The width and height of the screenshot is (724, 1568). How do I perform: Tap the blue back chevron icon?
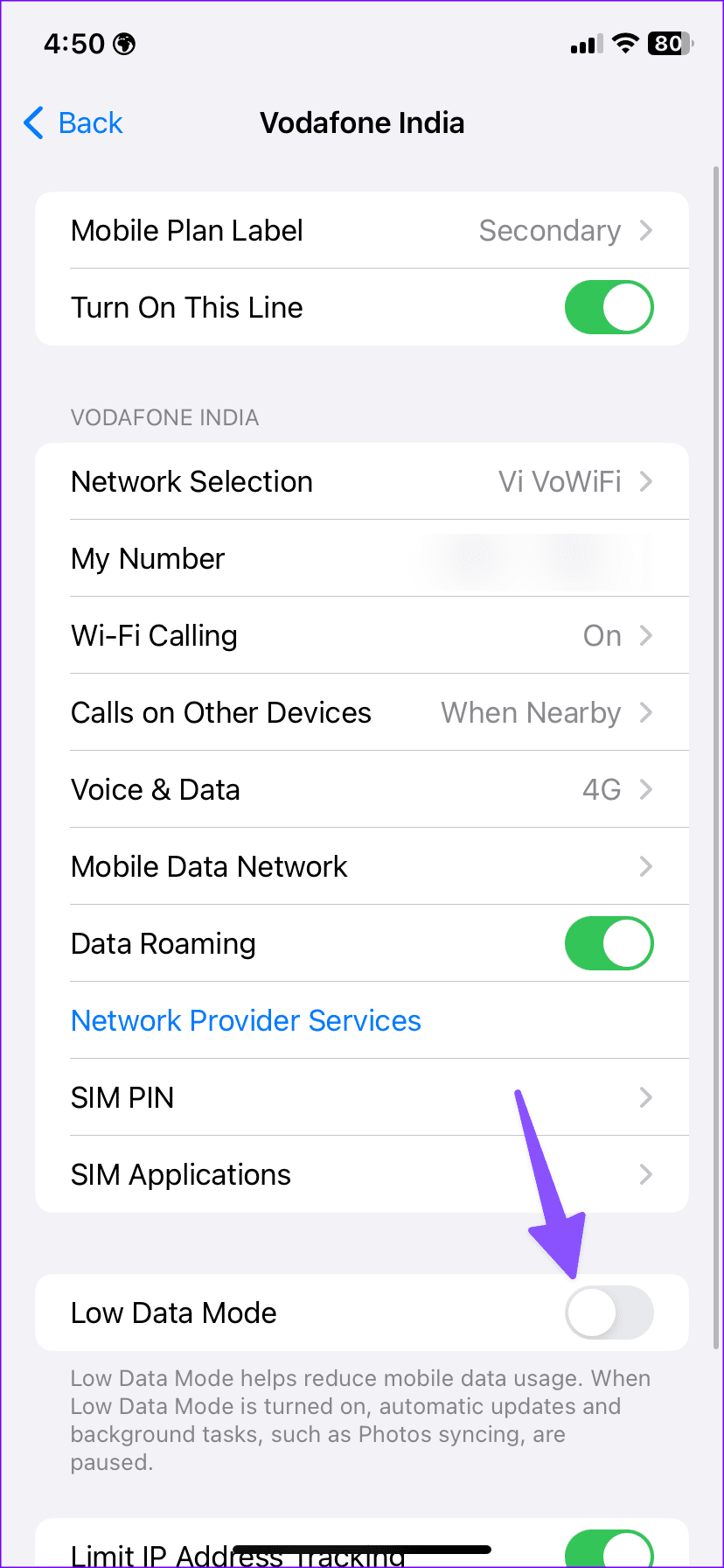coord(32,123)
